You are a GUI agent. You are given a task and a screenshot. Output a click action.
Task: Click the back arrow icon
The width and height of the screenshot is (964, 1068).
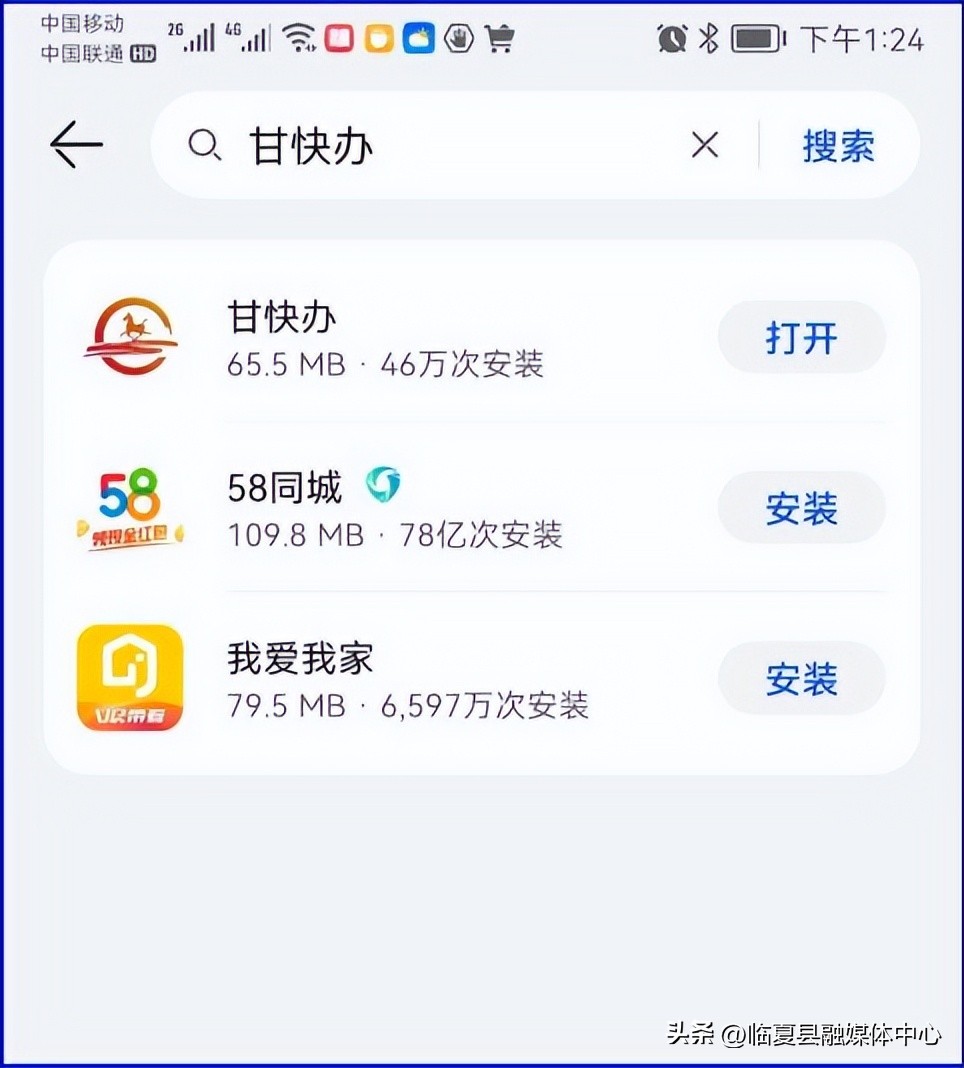click(76, 145)
